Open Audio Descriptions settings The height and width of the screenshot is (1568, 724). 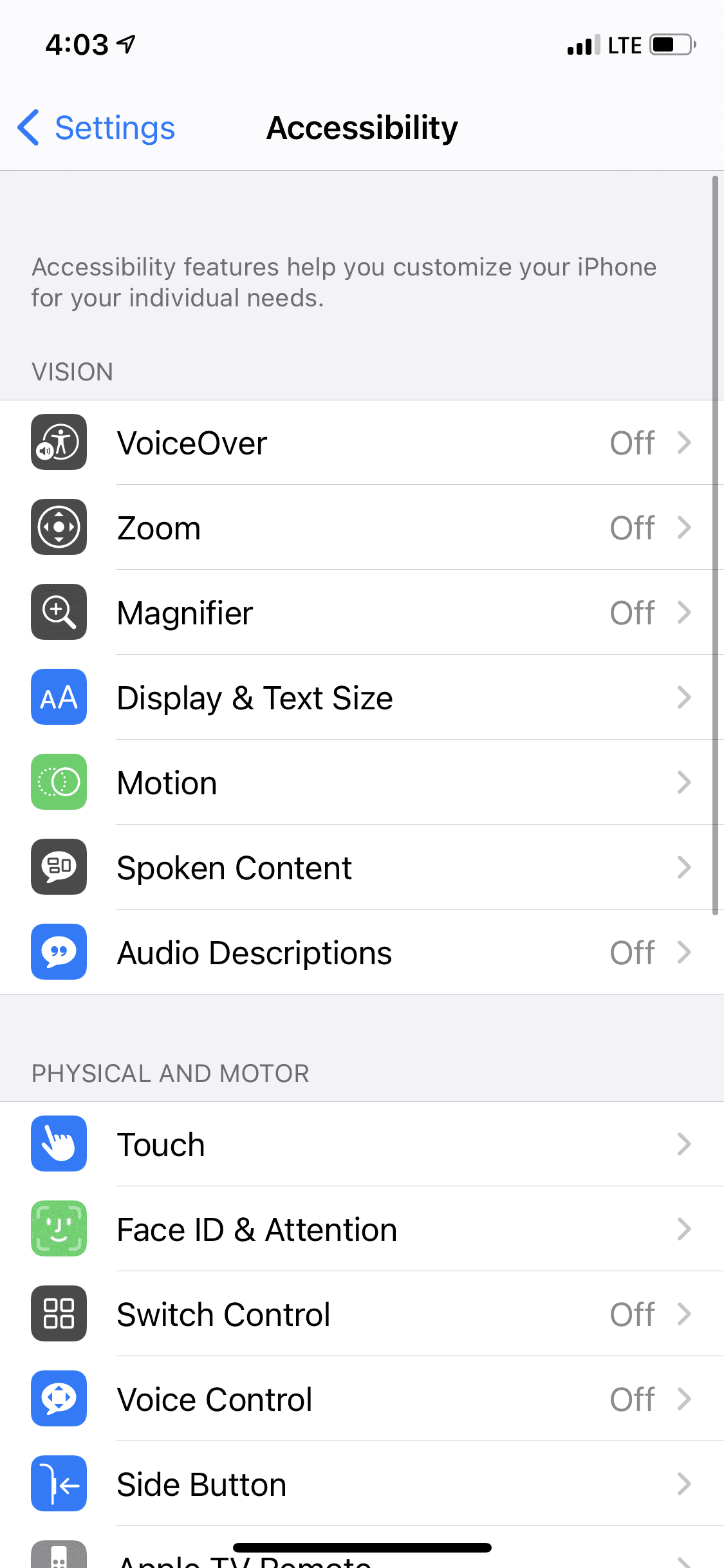pos(360,953)
